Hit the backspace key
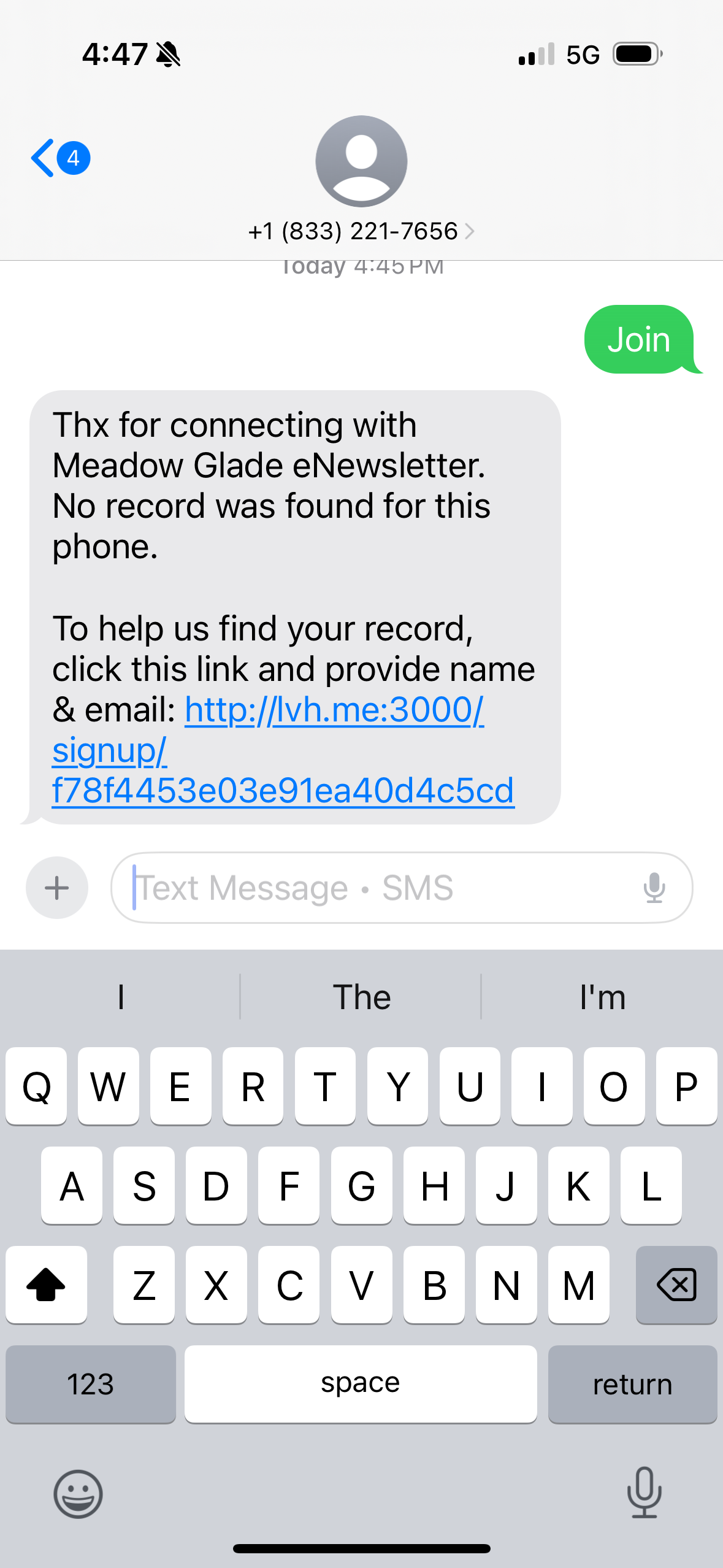 [676, 1285]
